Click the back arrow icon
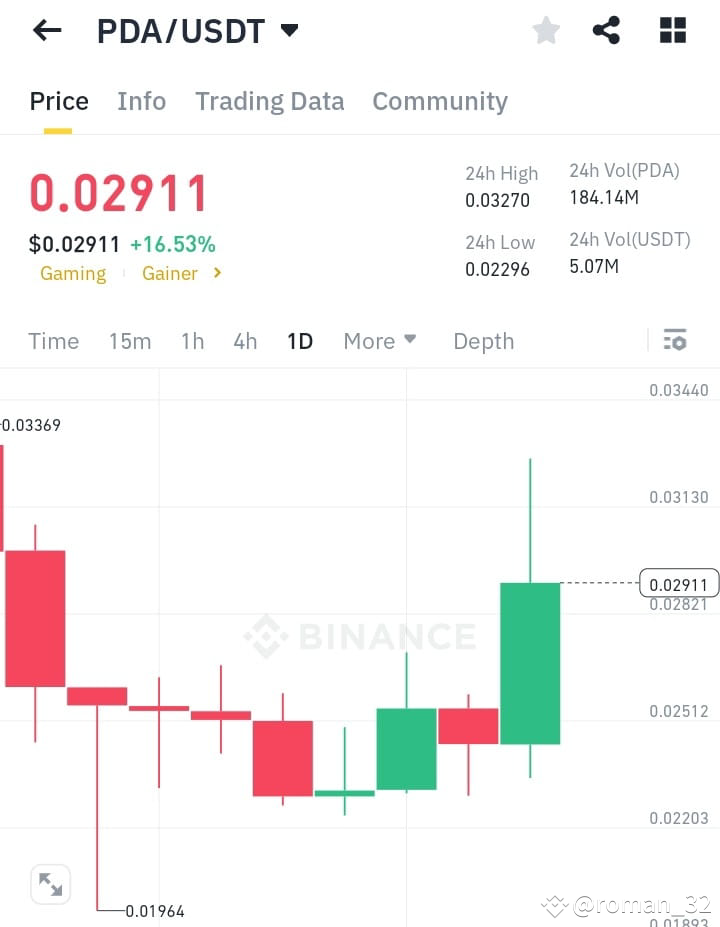The width and height of the screenshot is (720, 927). click(x=46, y=30)
